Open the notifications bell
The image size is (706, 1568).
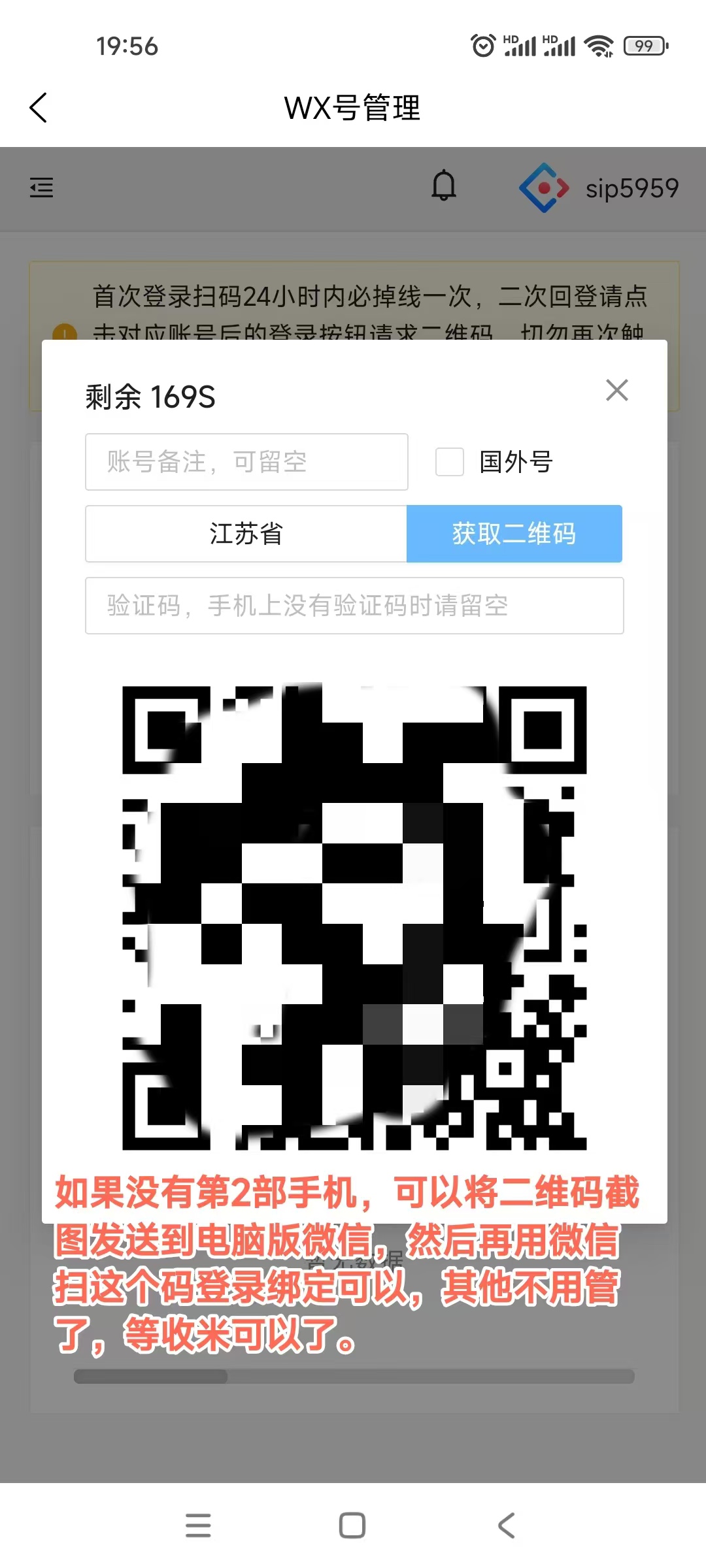pos(444,186)
